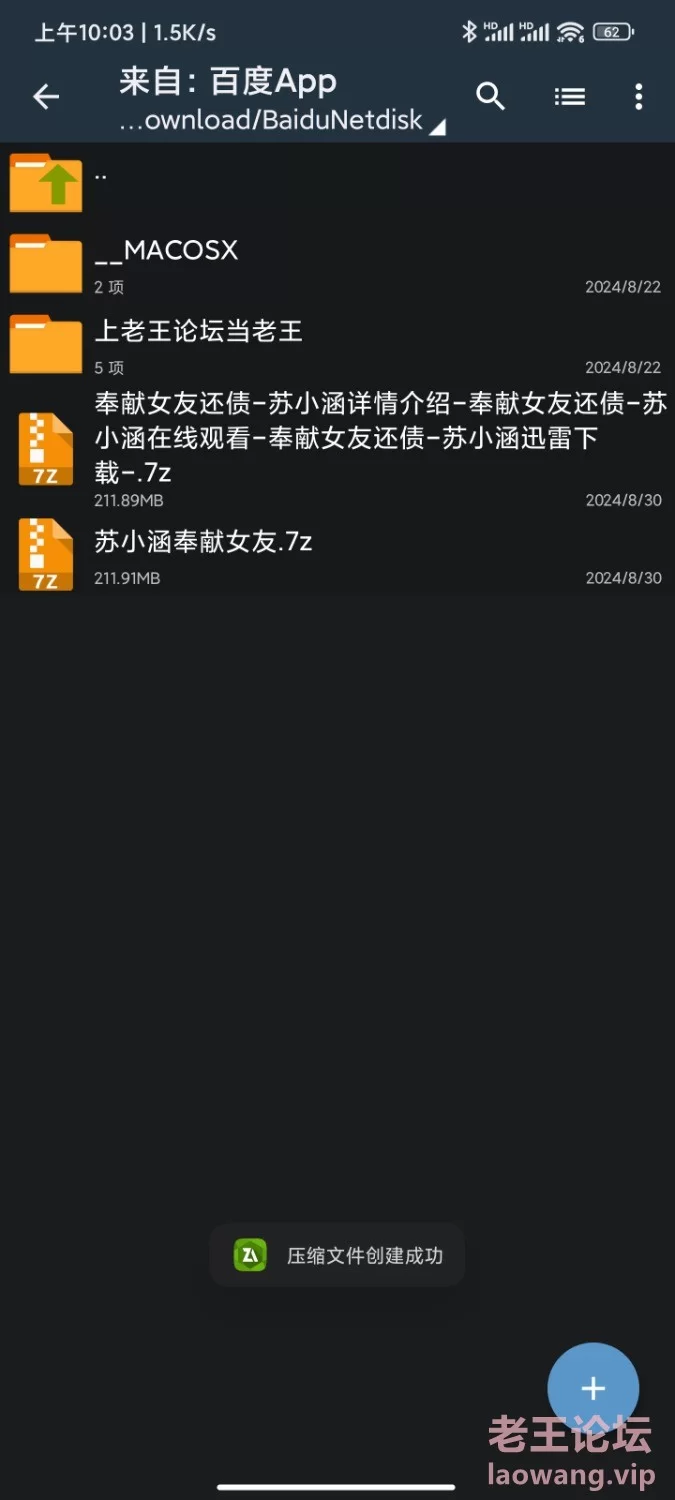Image resolution: width=675 pixels, height=1500 pixels.
Task: Open the 211.89MB 7z archive
Action: (337, 447)
